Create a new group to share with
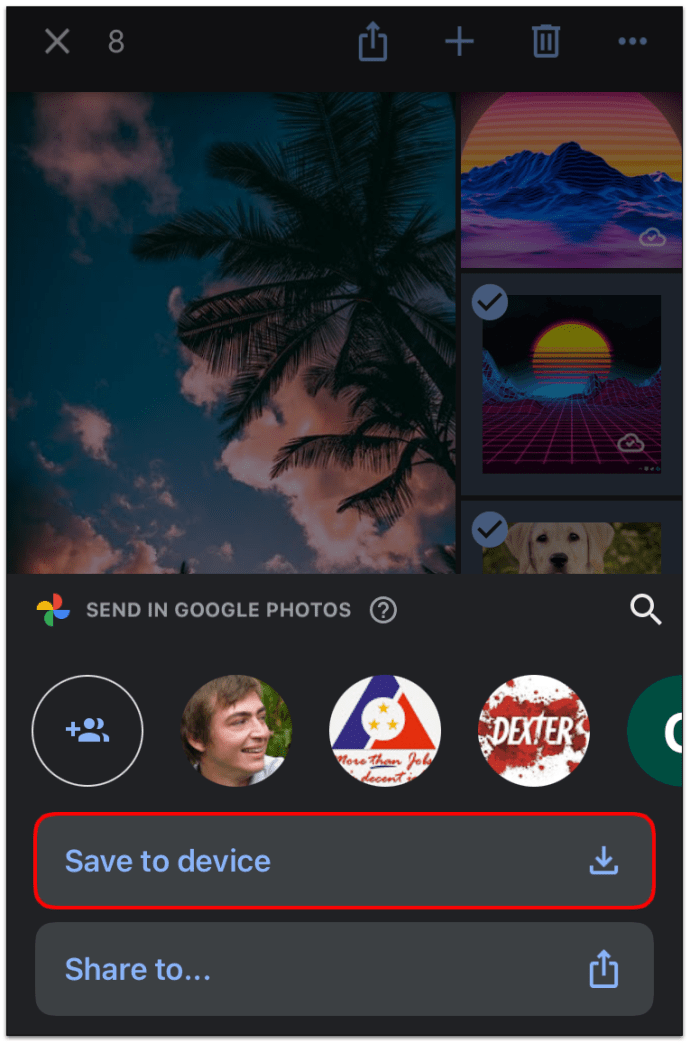The image size is (690, 1043). 88,731
